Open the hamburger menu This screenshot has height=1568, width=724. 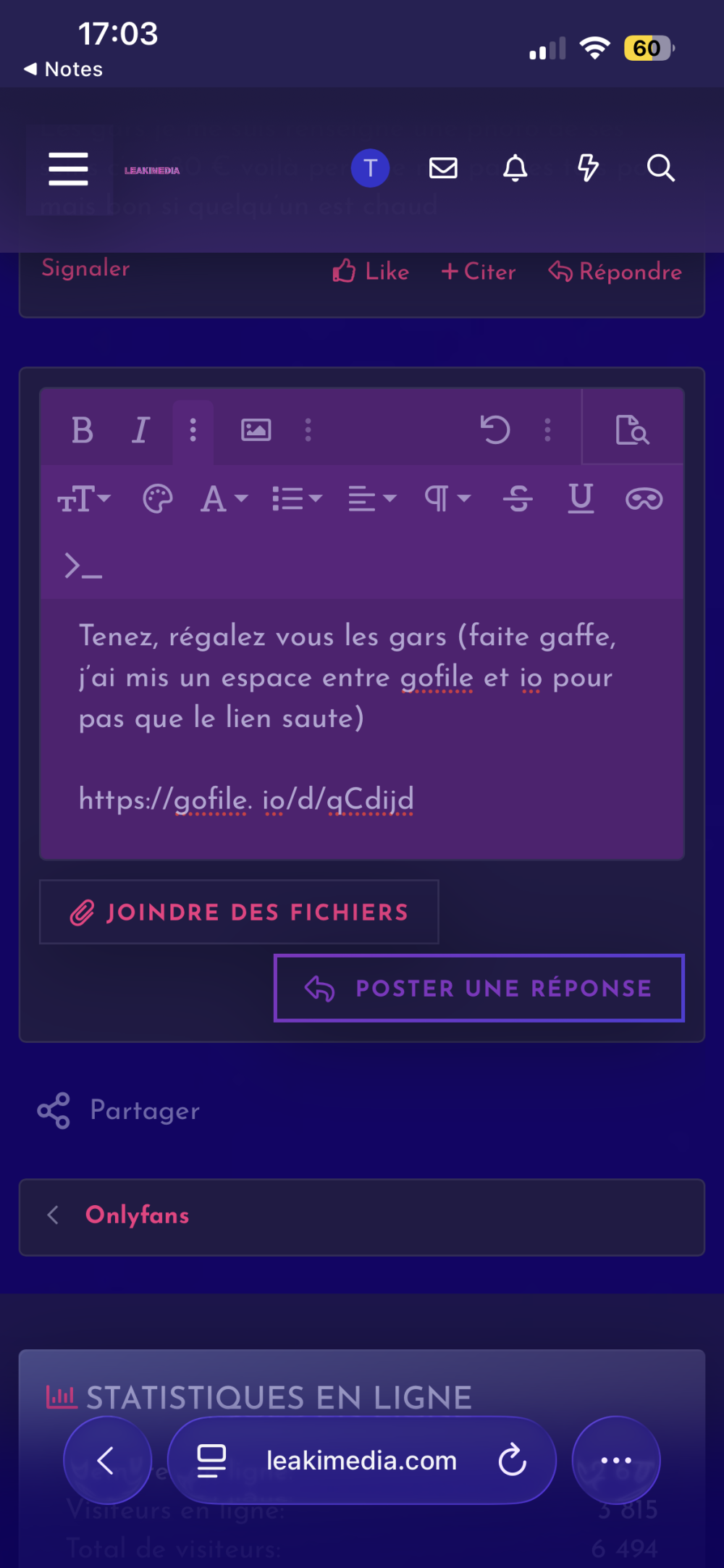click(69, 169)
